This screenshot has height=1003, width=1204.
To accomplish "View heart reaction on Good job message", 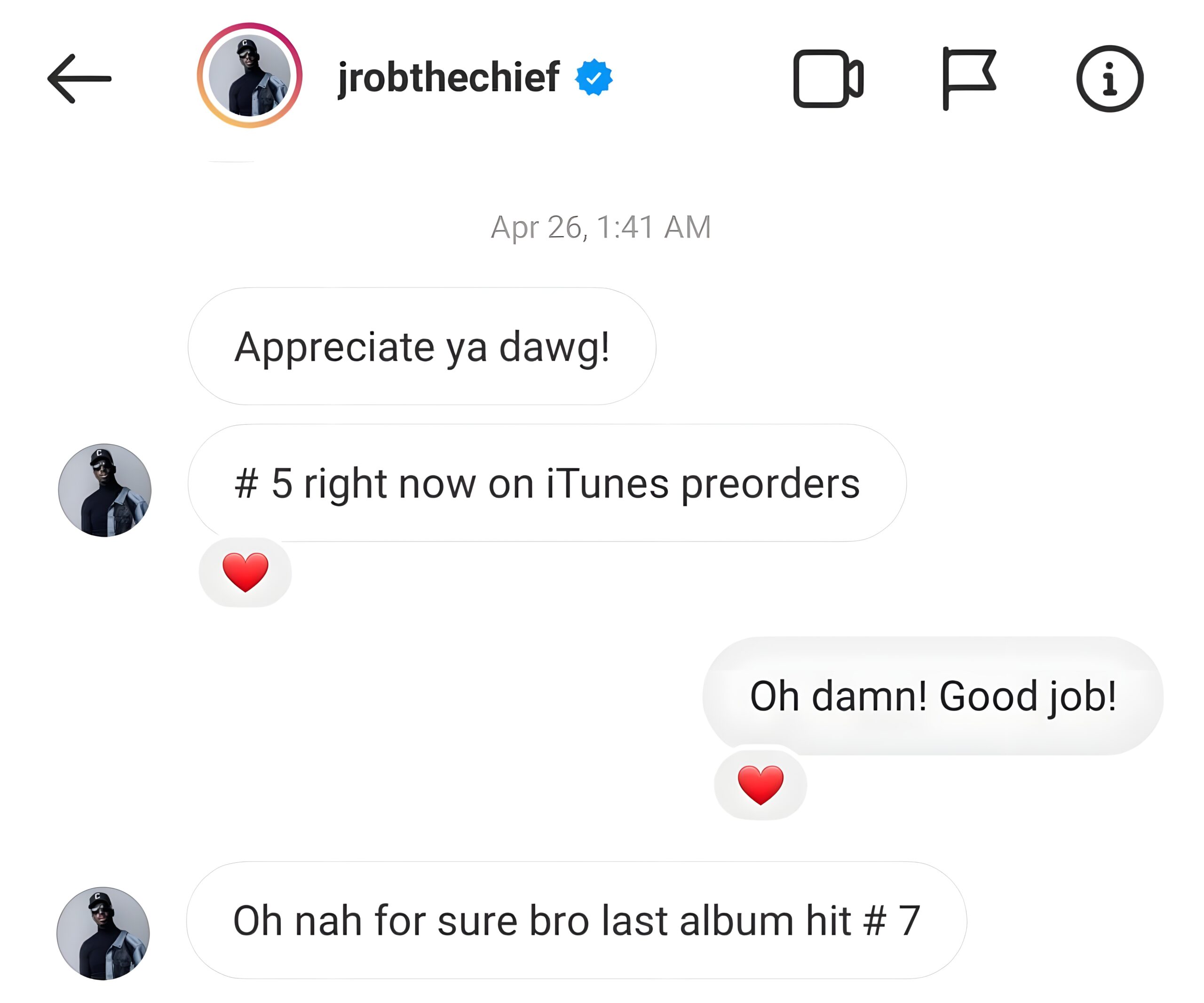I will click(760, 785).
